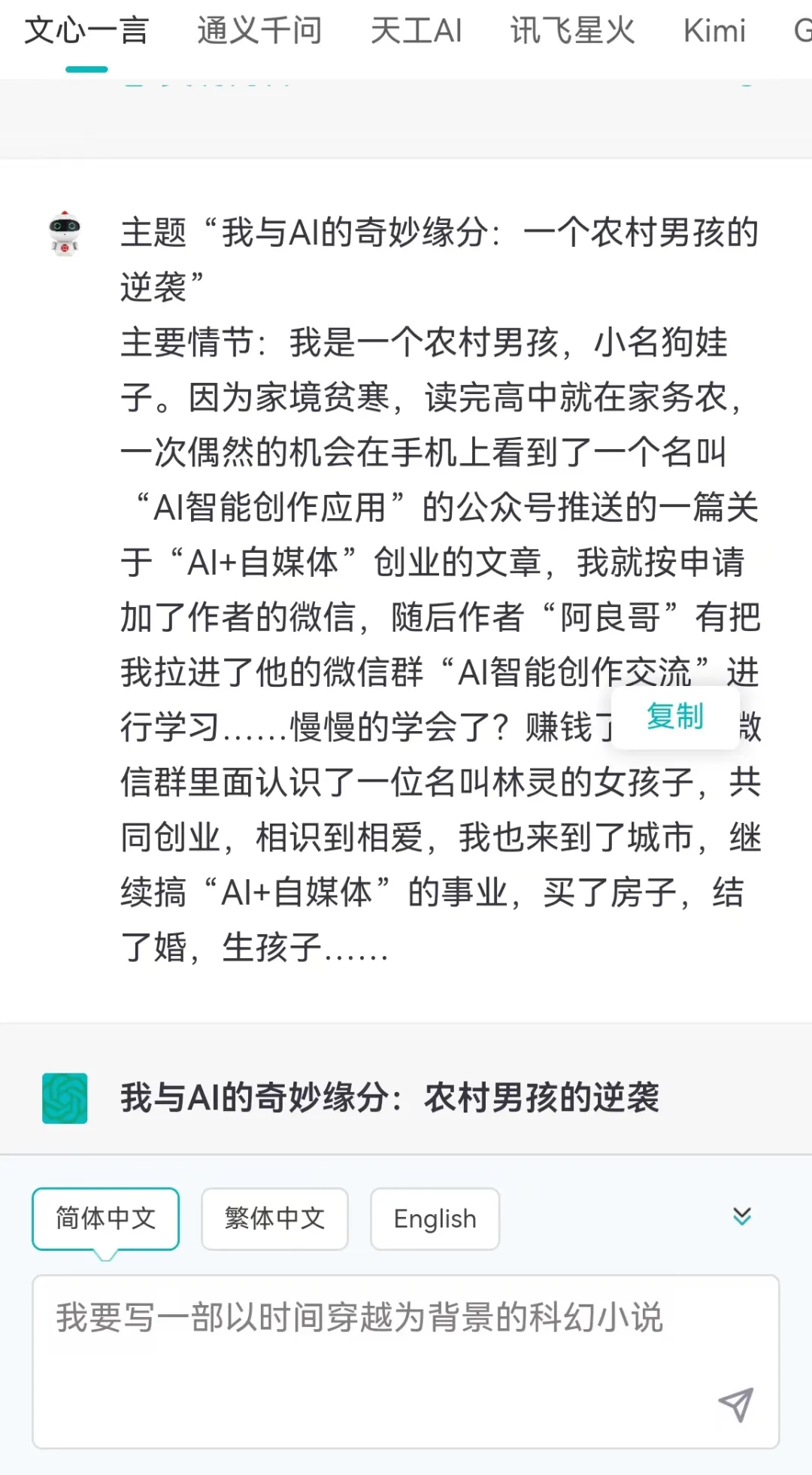The height and width of the screenshot is (1475, 812).
Task: Switch to the 通义千问 tab
Action: point(259,32)
